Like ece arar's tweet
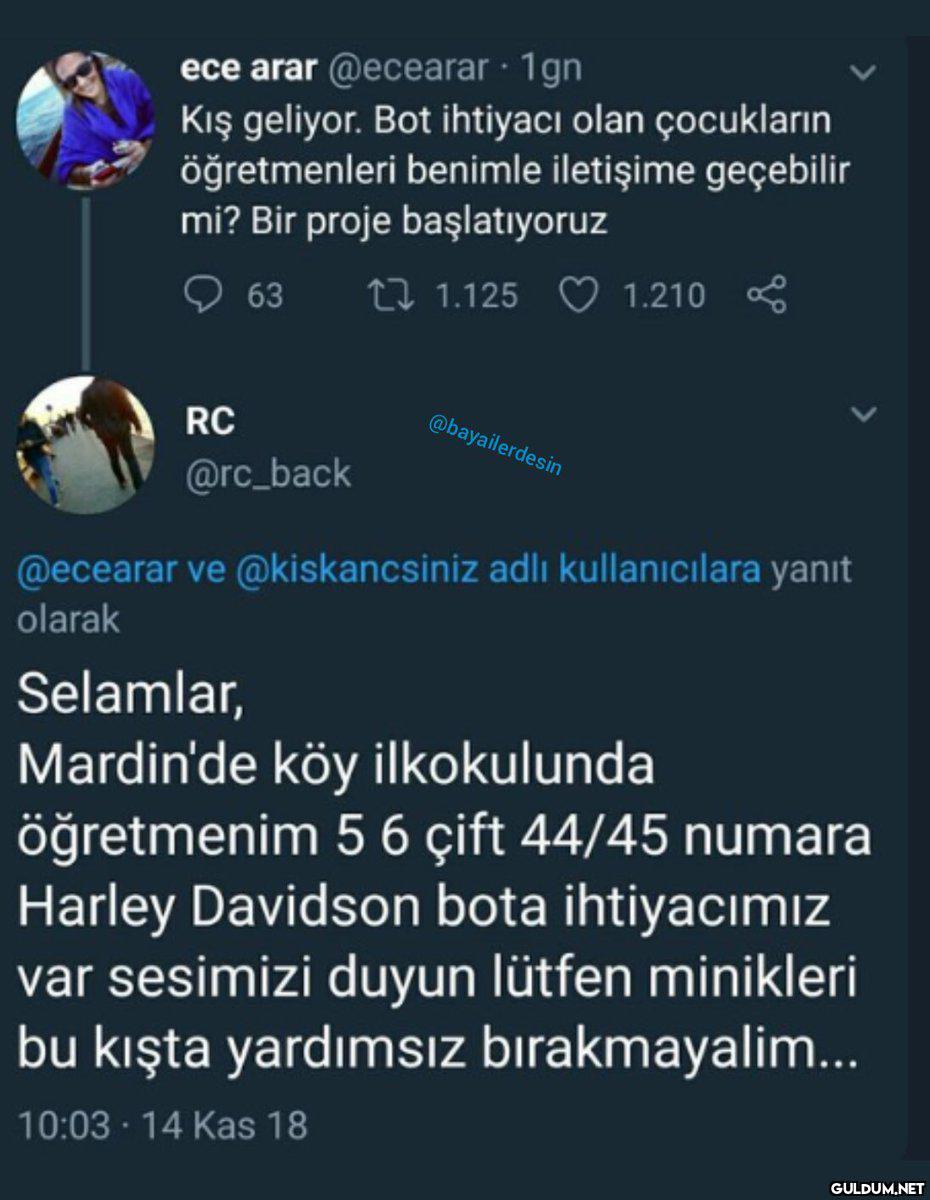930x1200 pixels. click(x=577, y=295)
